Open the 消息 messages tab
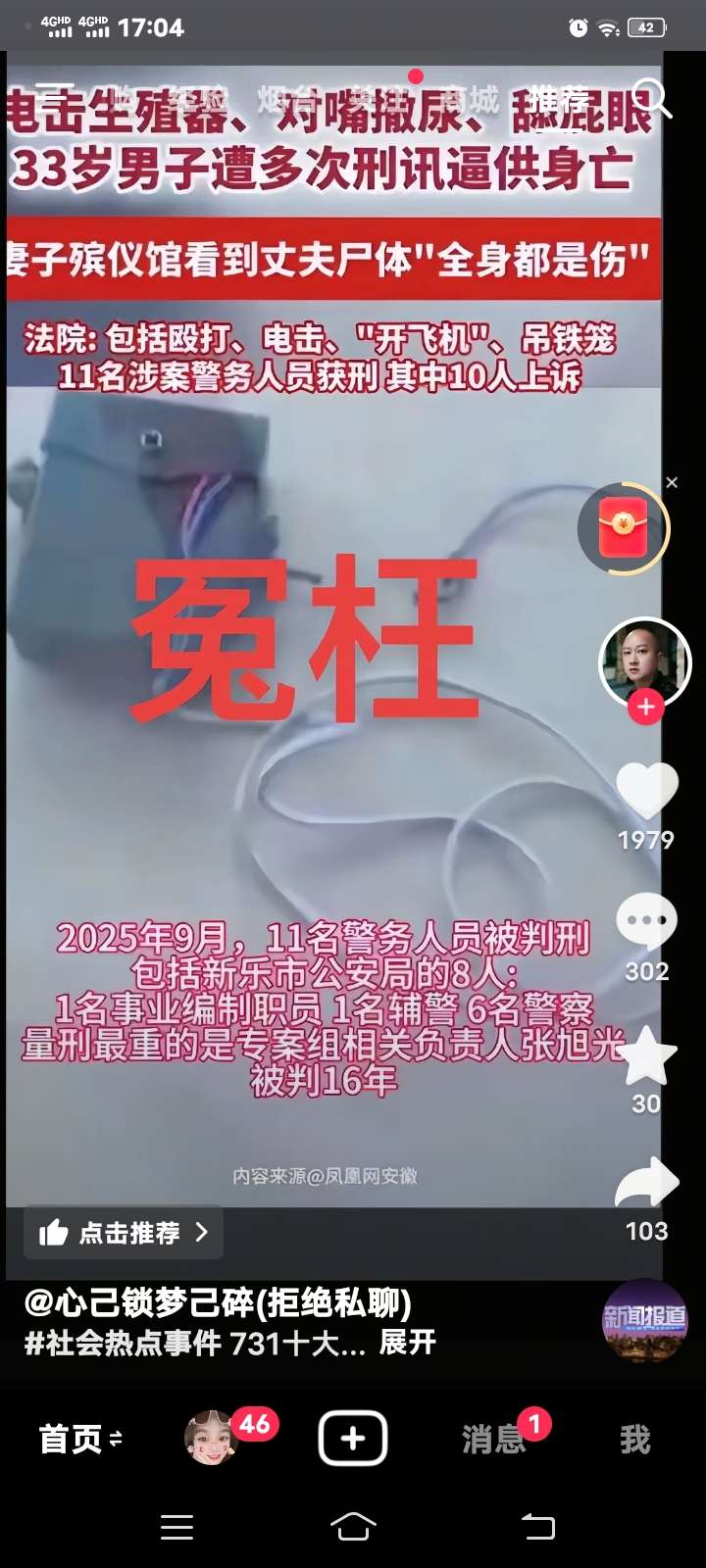 click(x=493, y=1439)
